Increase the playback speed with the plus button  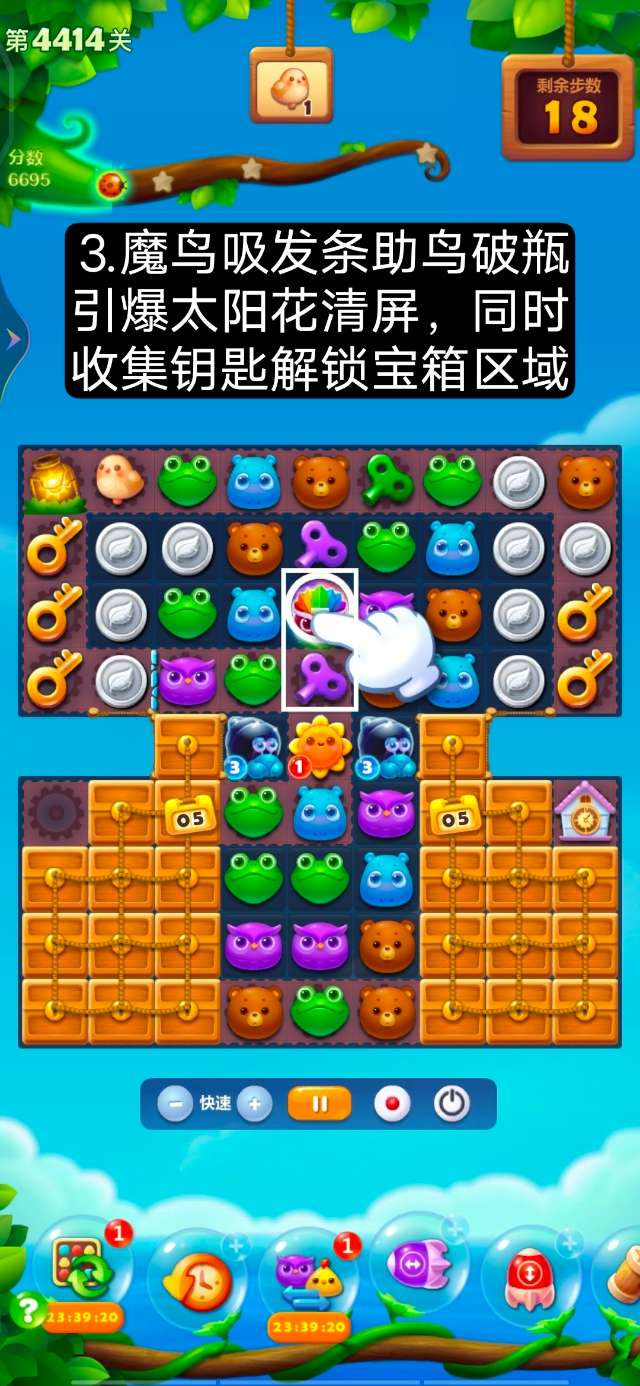[x=255, y=1104]
